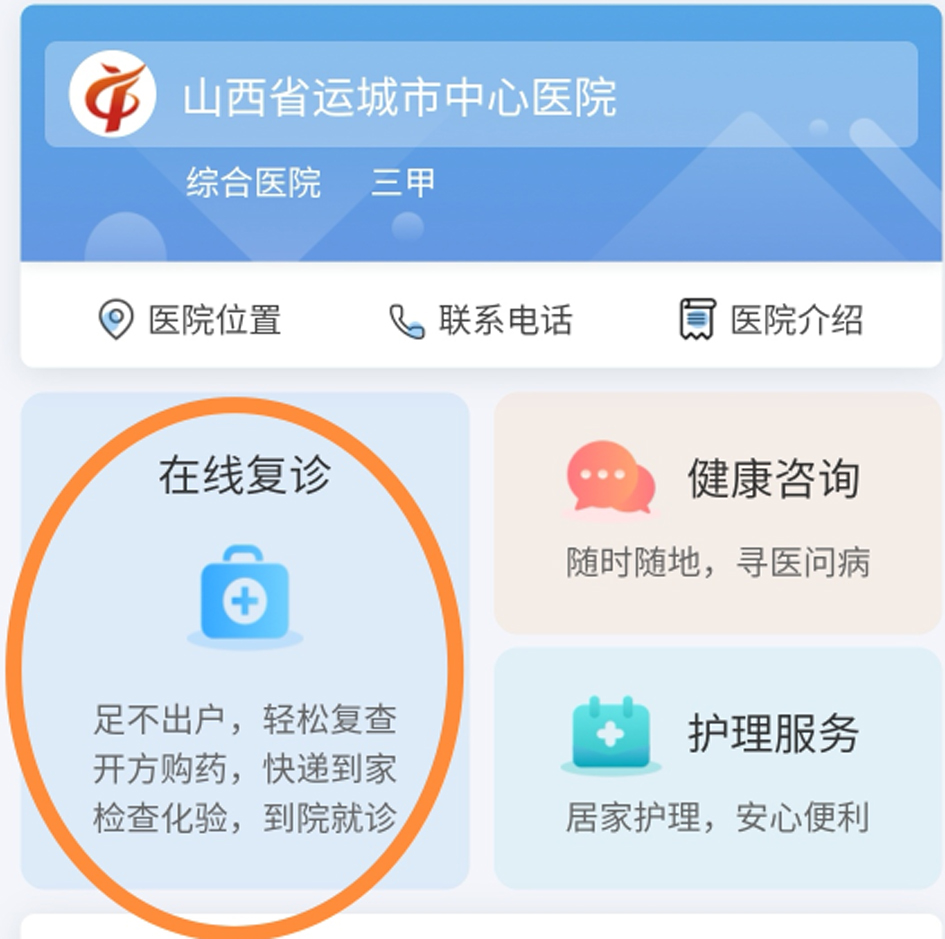The image size is (945, 939).
Task: Open 医院位置 hospital location
Action: coord(190,321)
